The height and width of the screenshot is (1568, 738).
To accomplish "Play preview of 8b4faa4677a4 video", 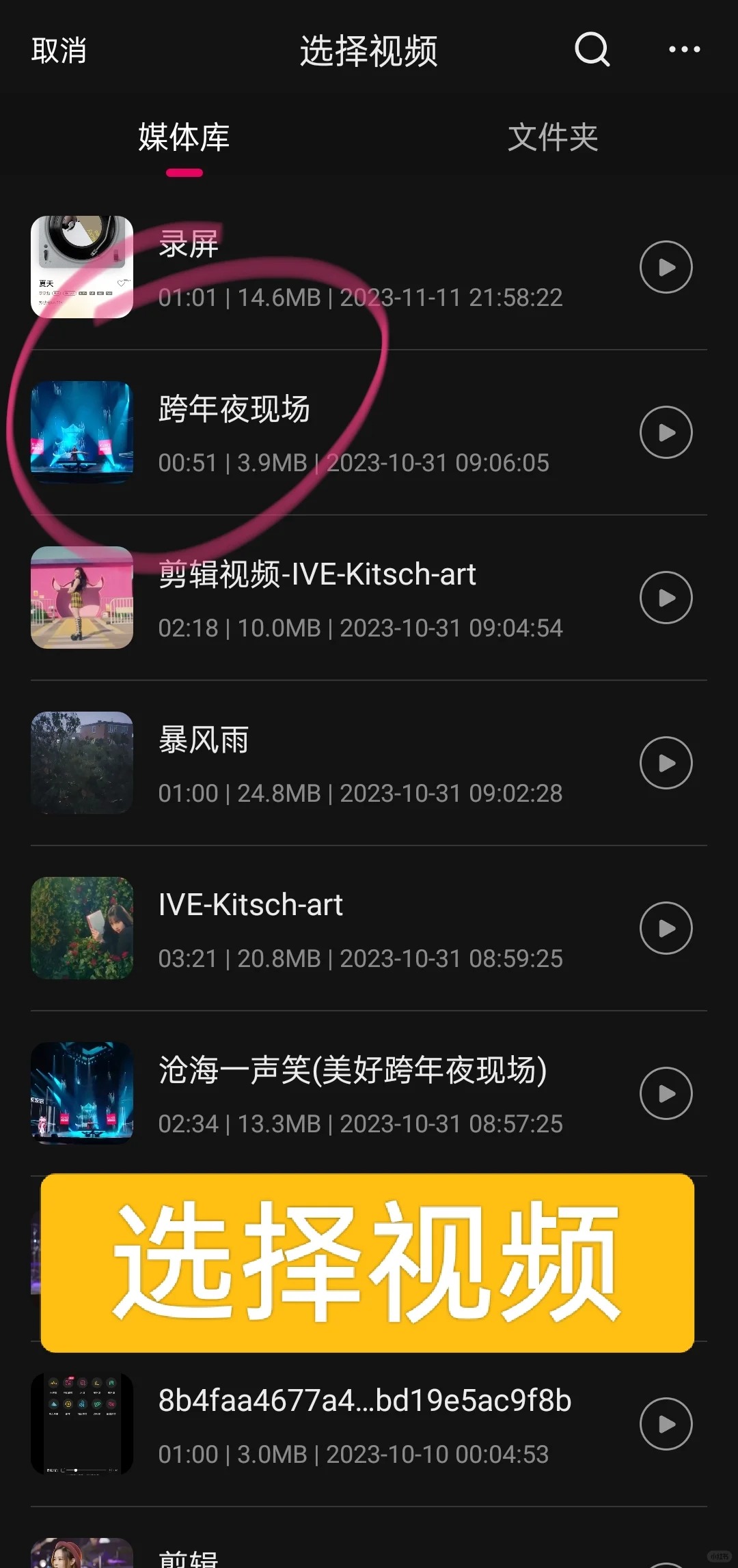I will click(x=666, y=1424).
